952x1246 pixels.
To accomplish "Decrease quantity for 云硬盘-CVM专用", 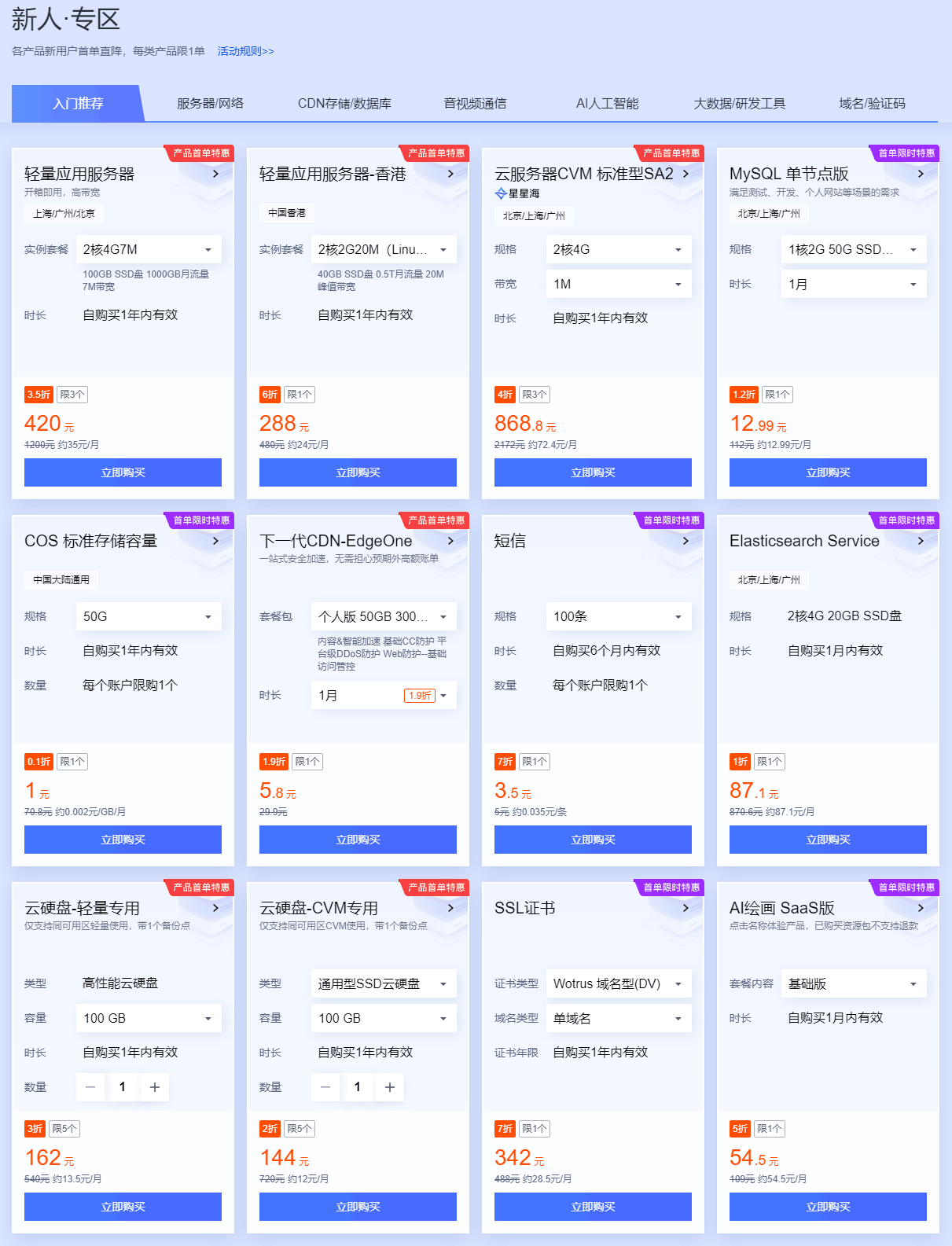I will point(325,1087).
